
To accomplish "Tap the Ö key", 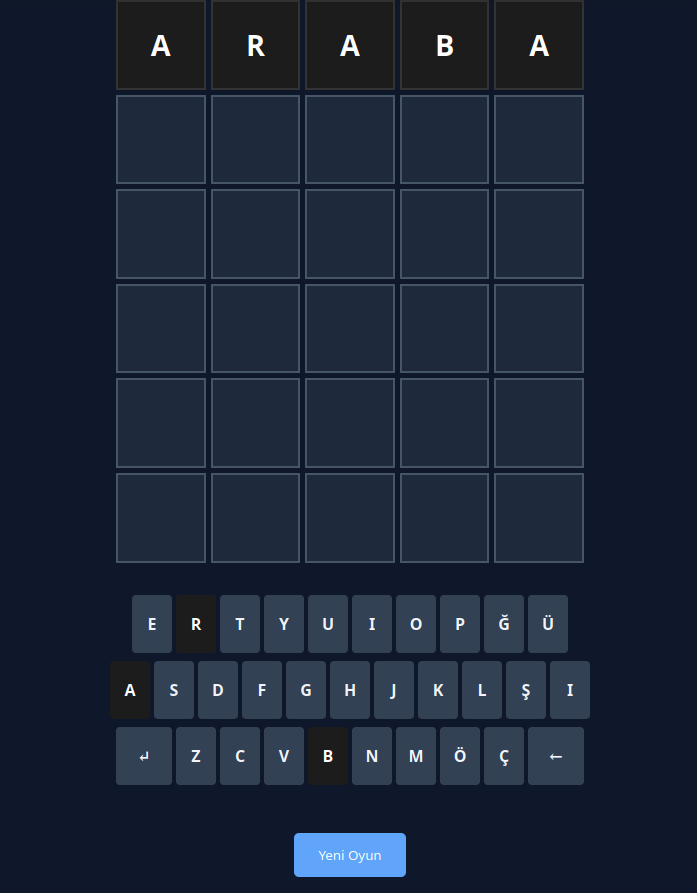I will (460, 756).
